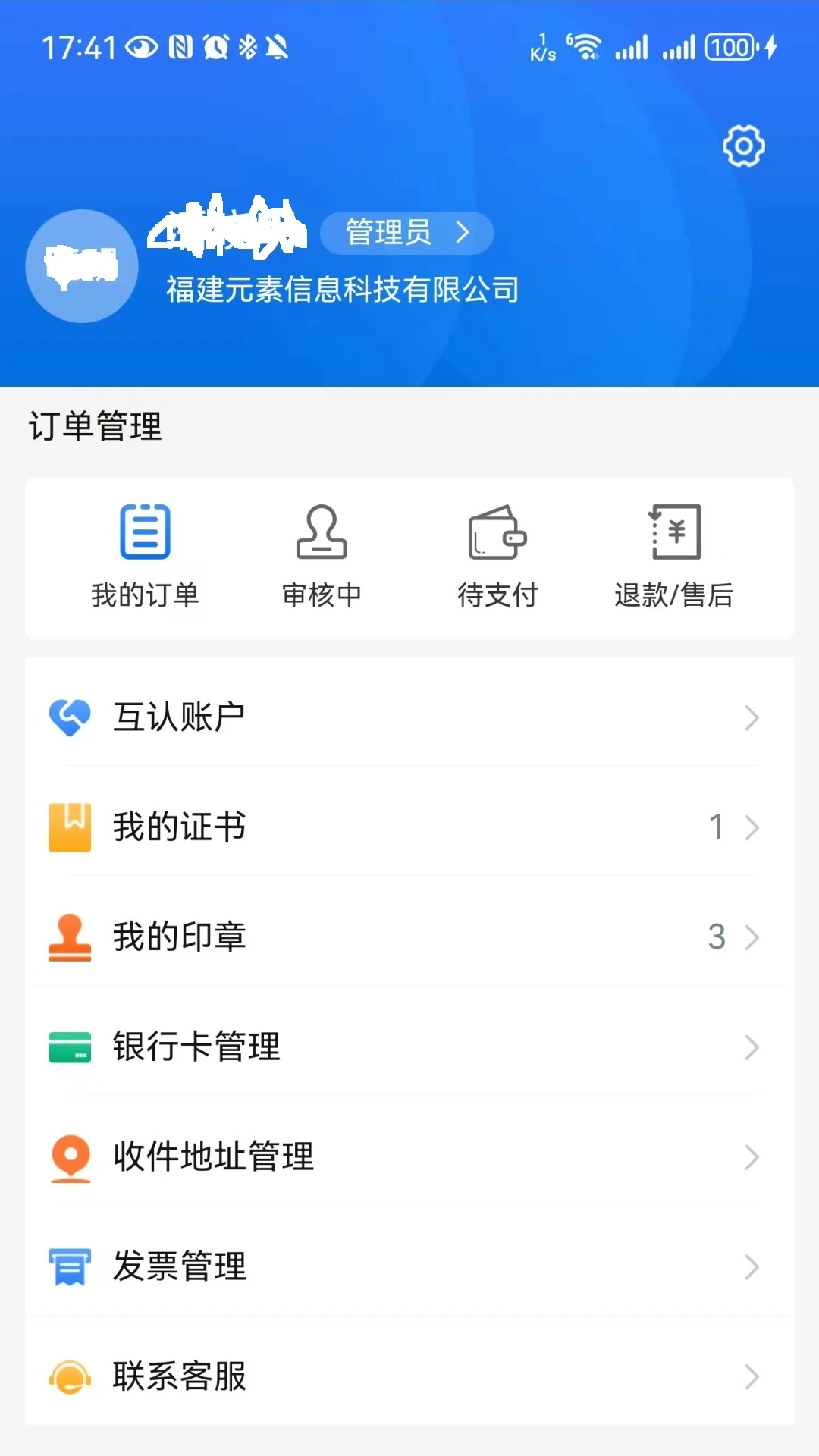Tap the user avatar picture
This screenshot has height=1456, width=819.
[x=81, y=265]
